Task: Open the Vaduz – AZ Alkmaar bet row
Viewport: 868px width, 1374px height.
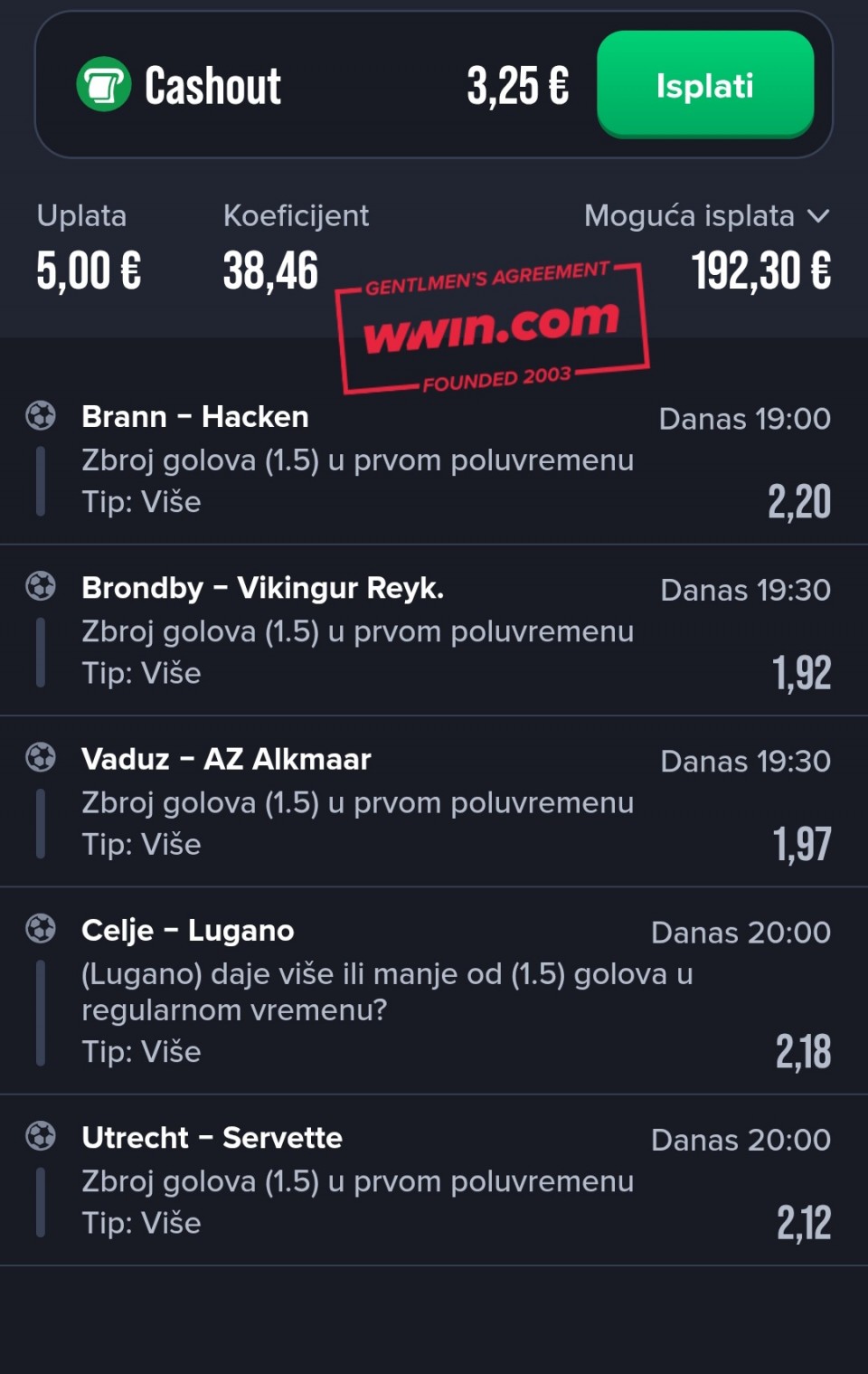Action: point(434,801)
